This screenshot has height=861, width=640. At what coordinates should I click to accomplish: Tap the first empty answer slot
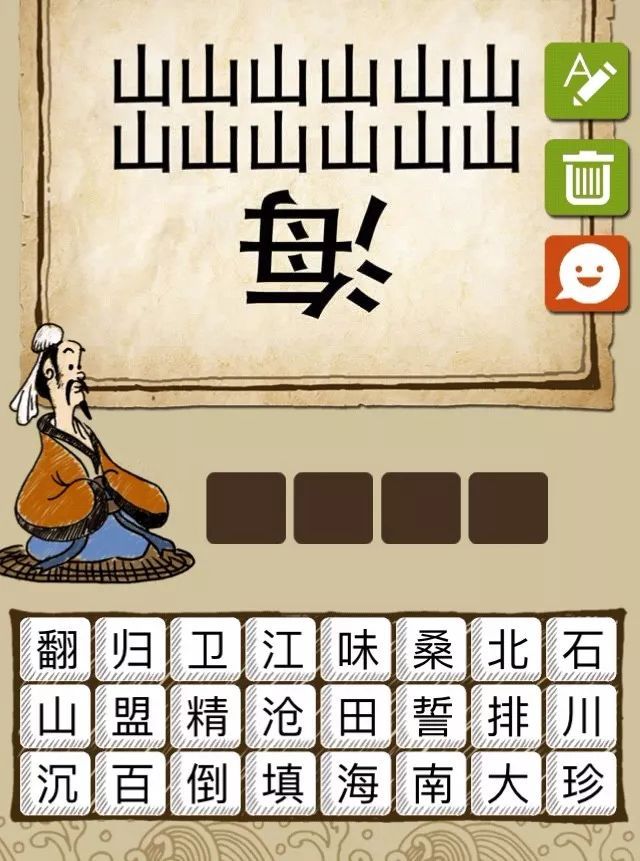tap(246, 508)
